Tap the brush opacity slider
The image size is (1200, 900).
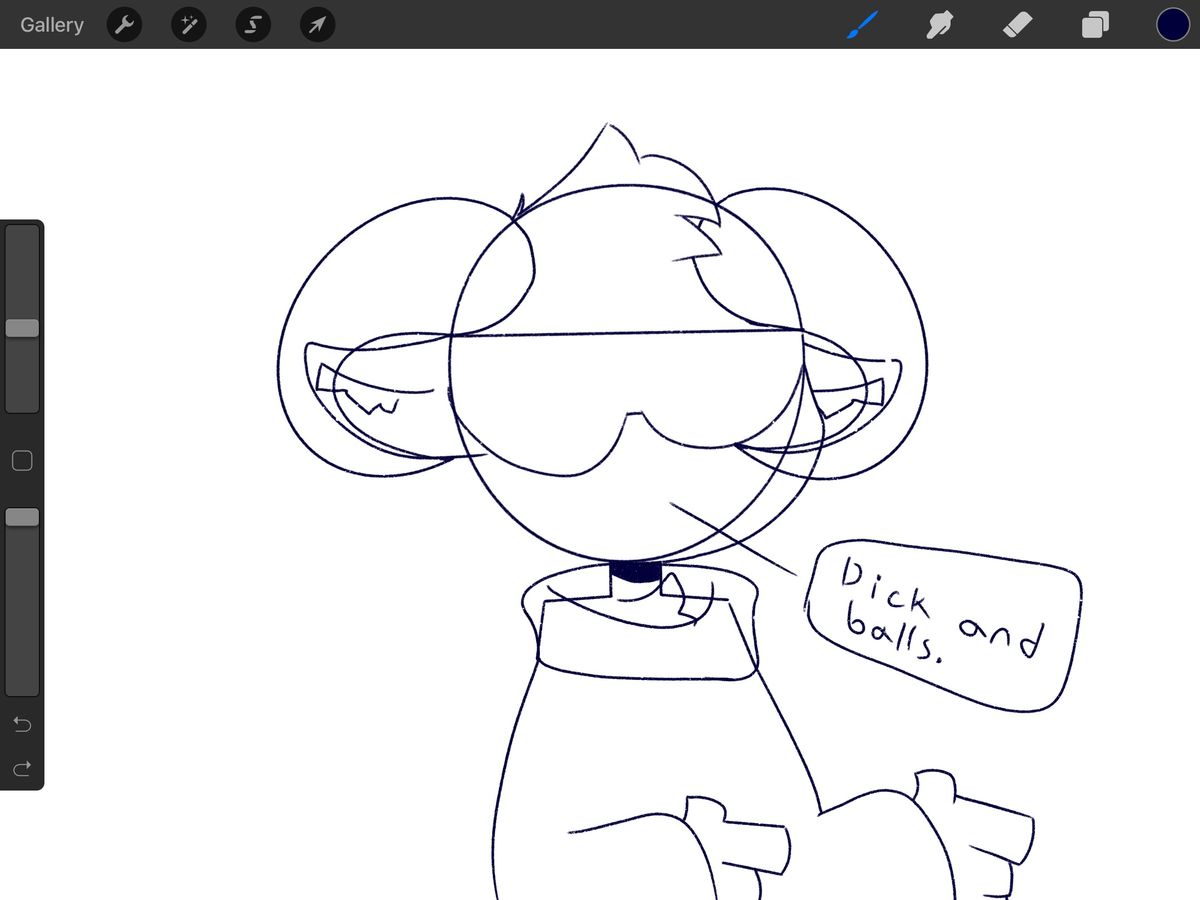pos(22,601)
